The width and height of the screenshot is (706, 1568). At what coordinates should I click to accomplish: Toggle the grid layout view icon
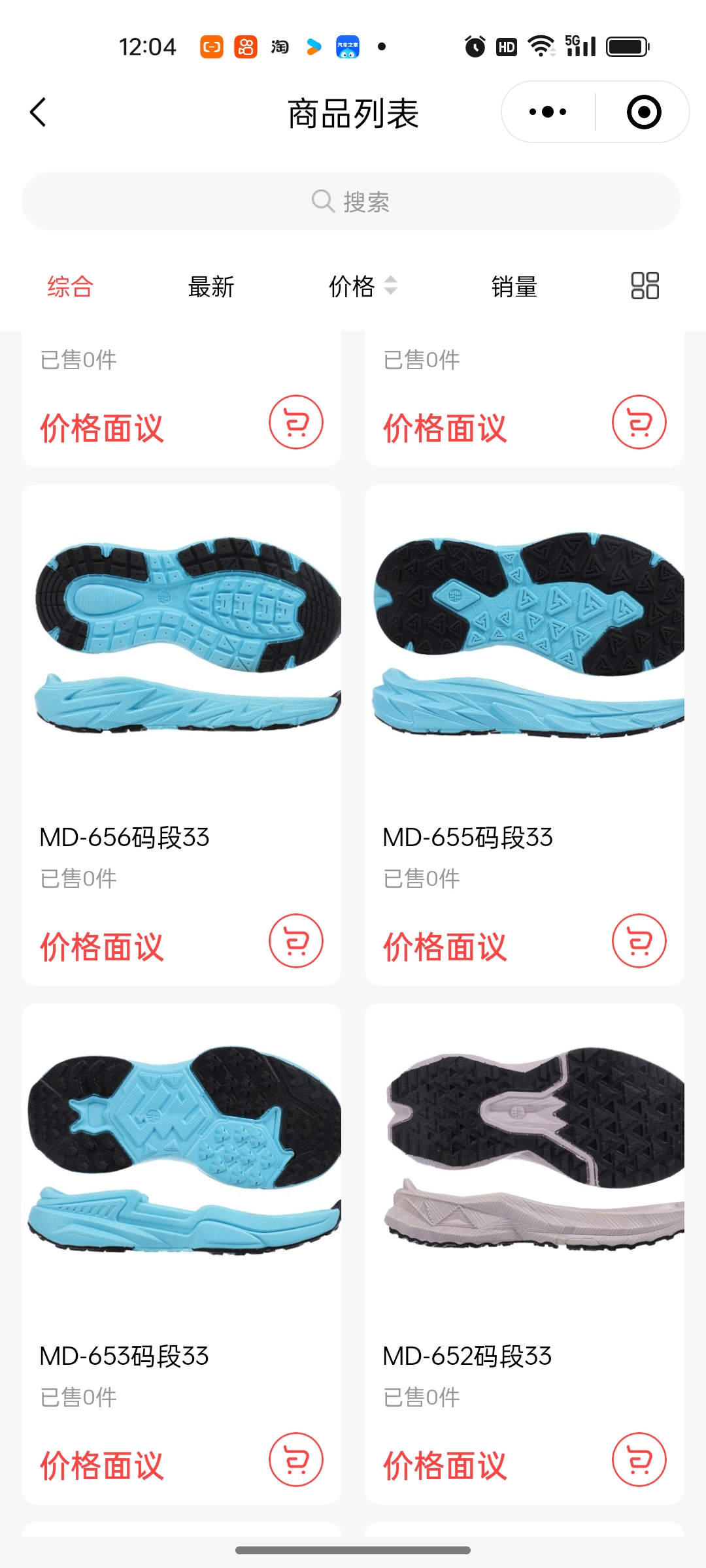(x=645, y=286)
